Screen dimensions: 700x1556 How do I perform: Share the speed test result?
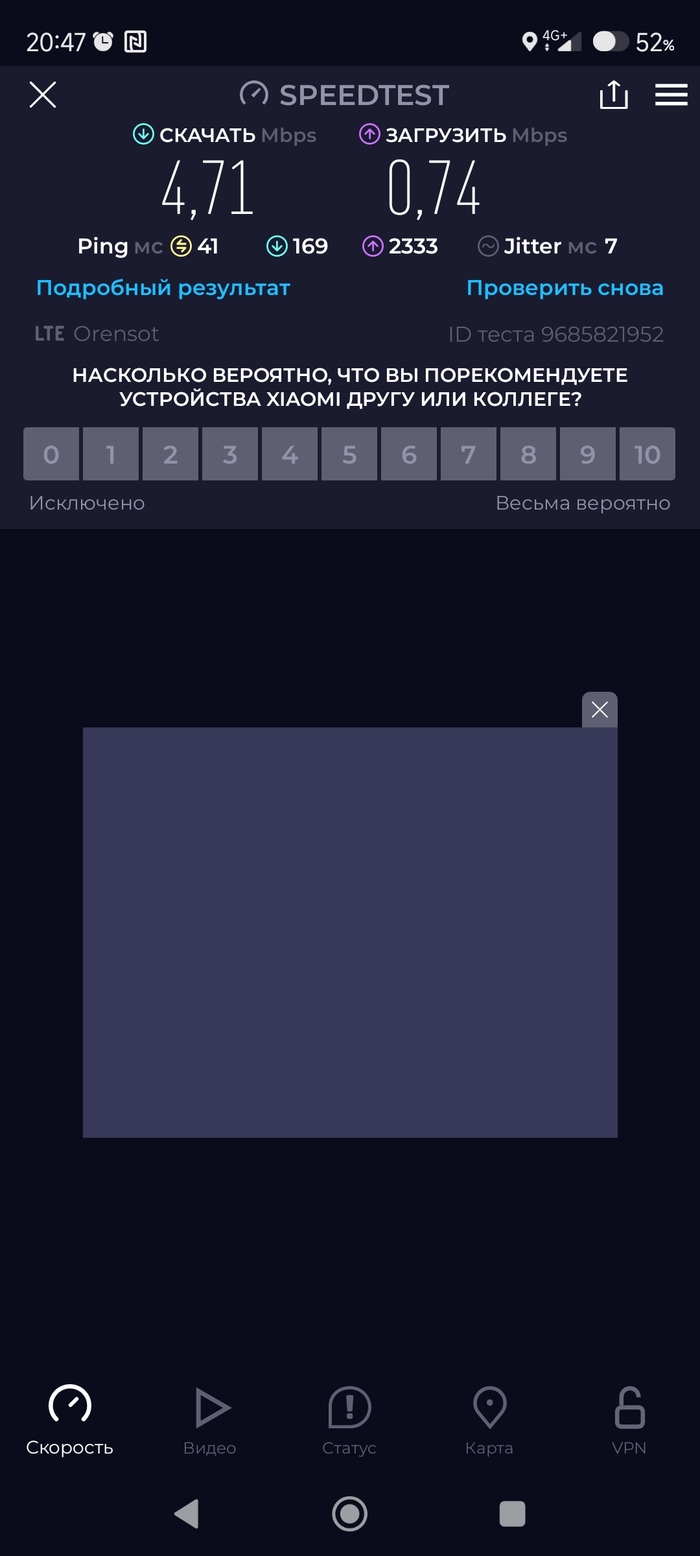(613, 95)
